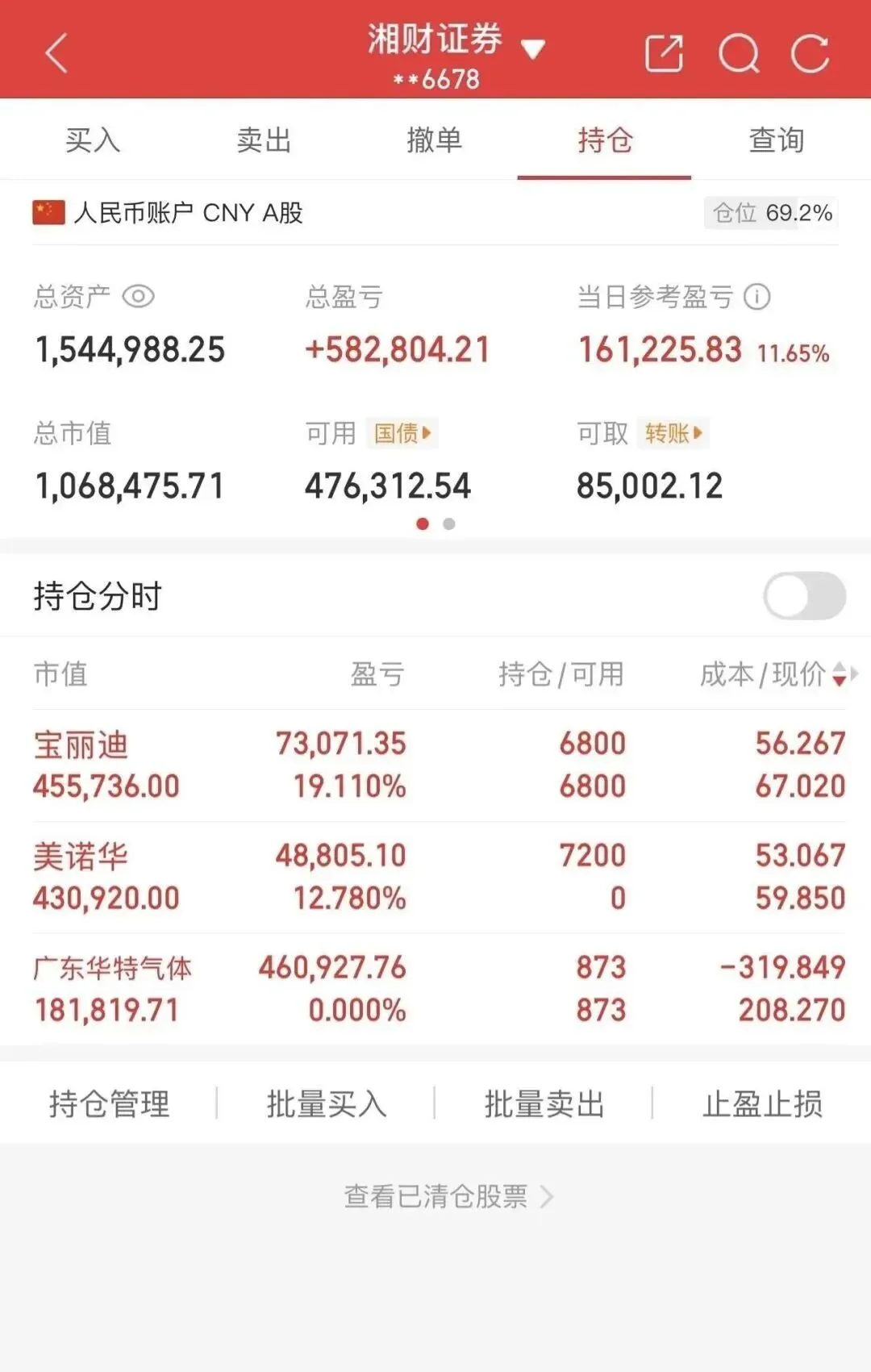Screen dimensions: 871x1372
Task: Share the holdings page
Action: pos(664,54)
